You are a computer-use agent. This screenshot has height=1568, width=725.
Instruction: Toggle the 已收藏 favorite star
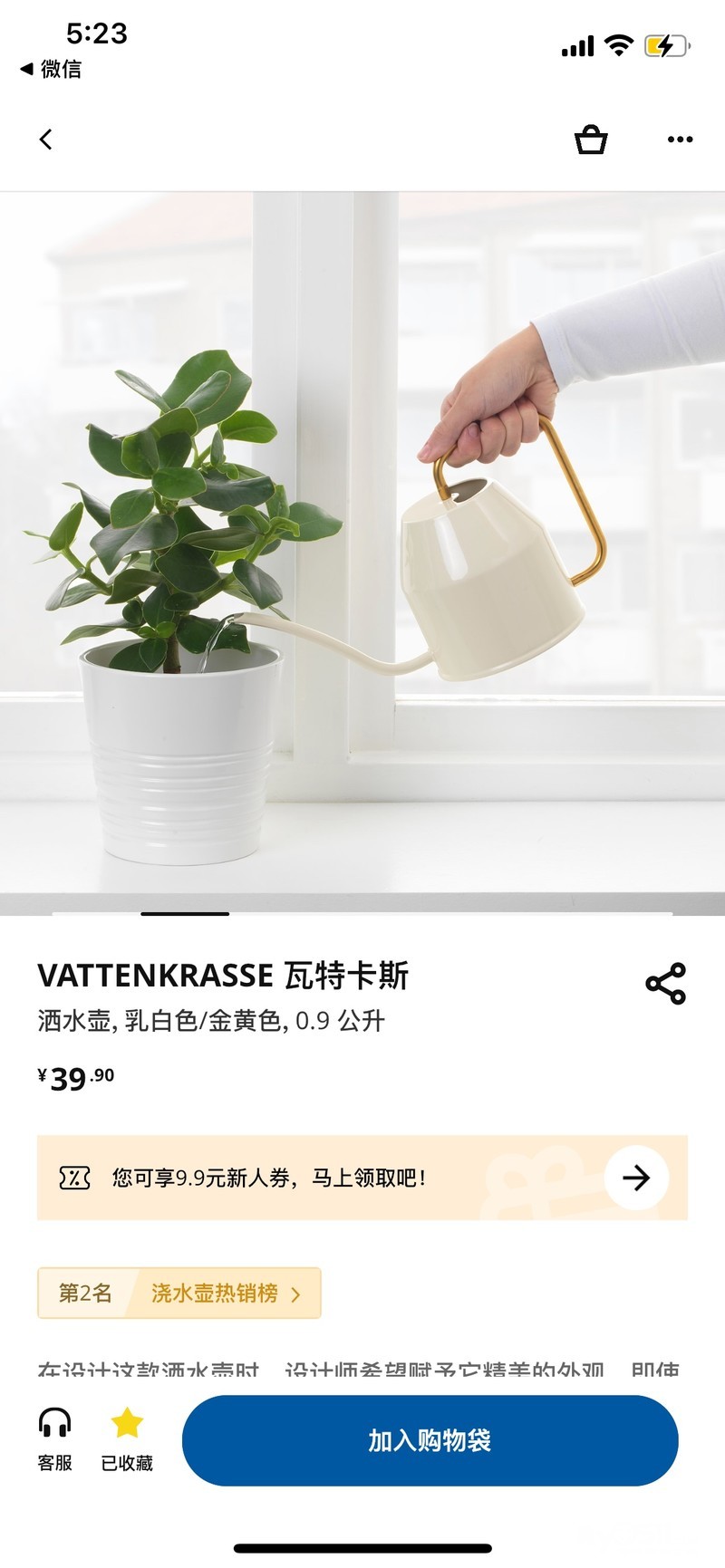pos(127,1439)
